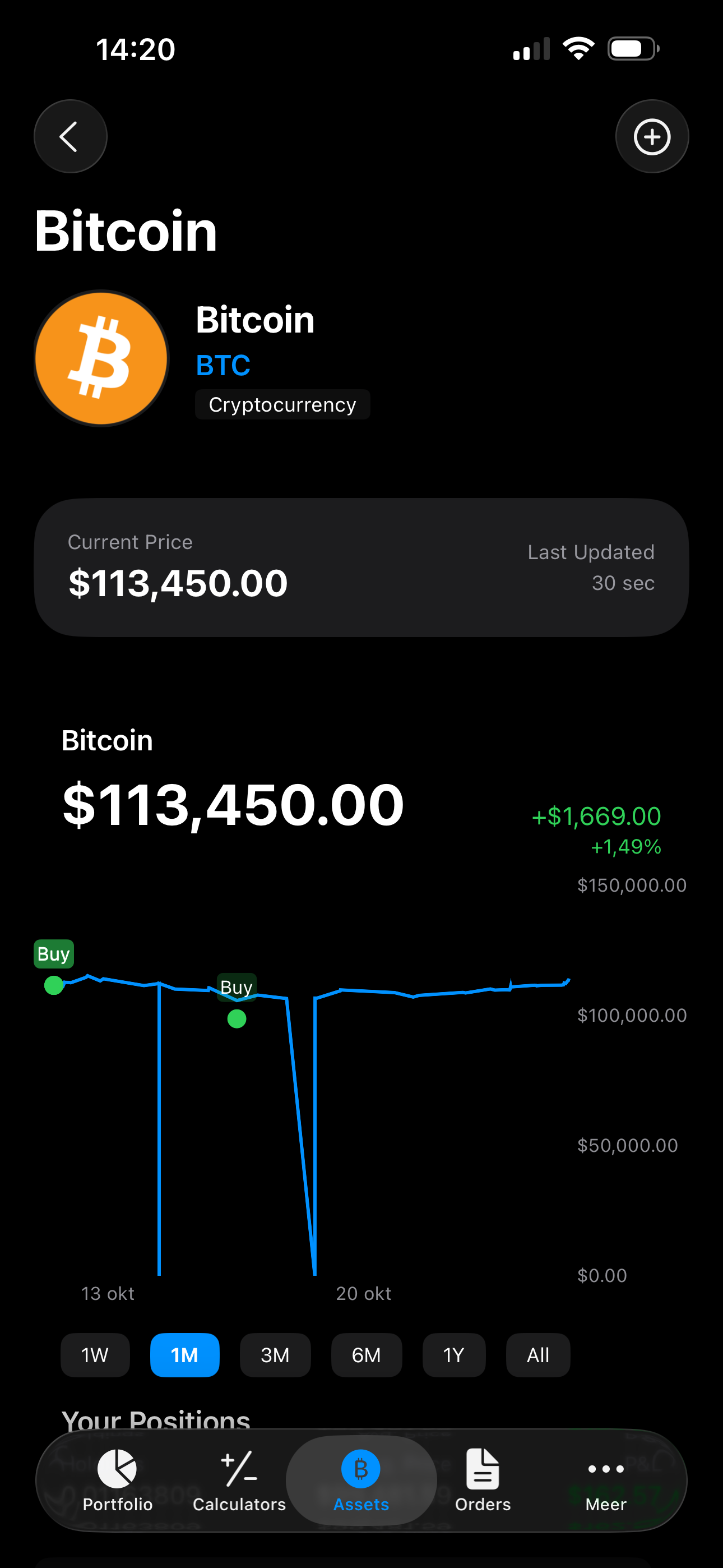Screen dimensions: 723x1568
Task: Open the Portfolio tab
Action: point(118,1481)
